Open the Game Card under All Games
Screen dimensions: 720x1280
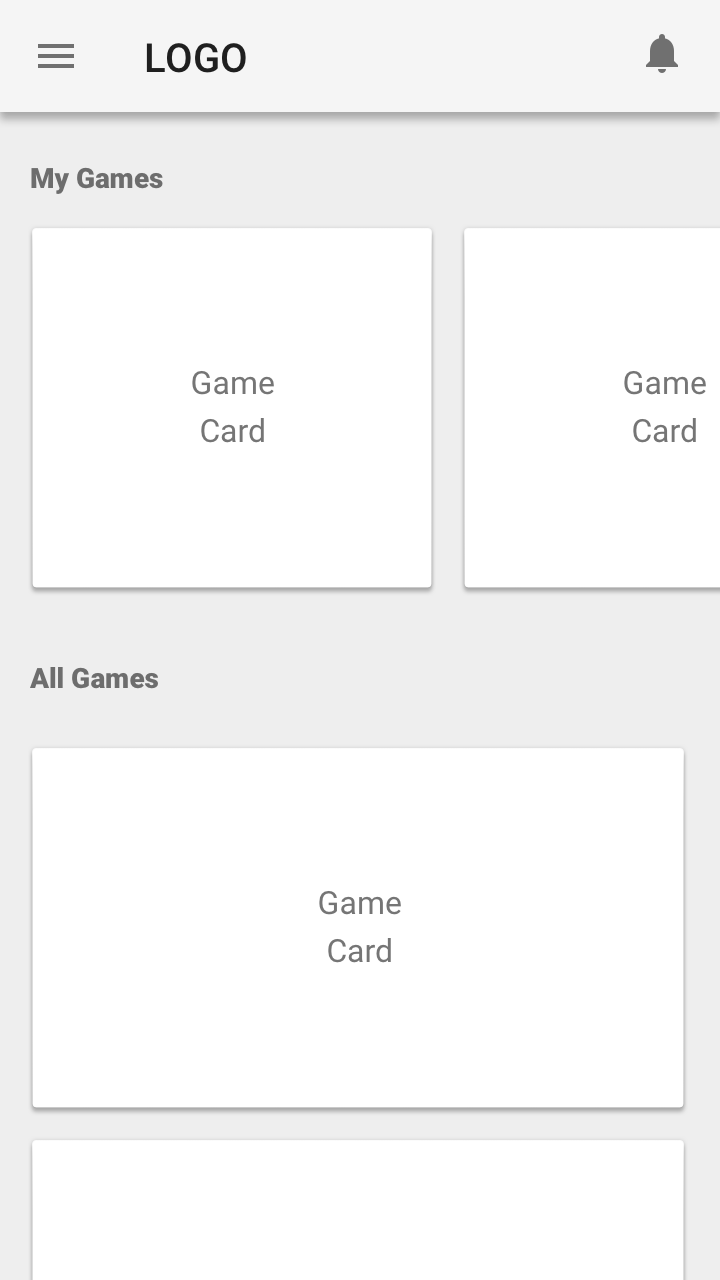358,927
